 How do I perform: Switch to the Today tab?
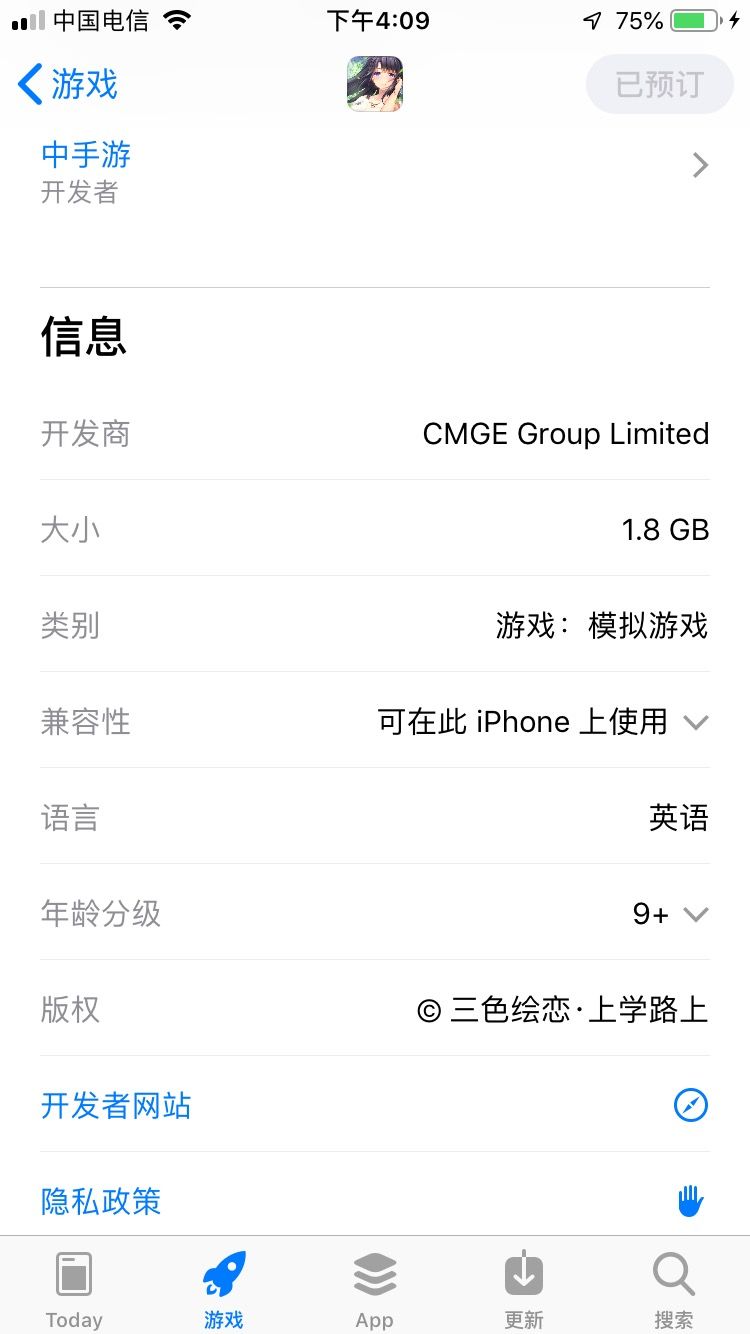click(74, 1288)
